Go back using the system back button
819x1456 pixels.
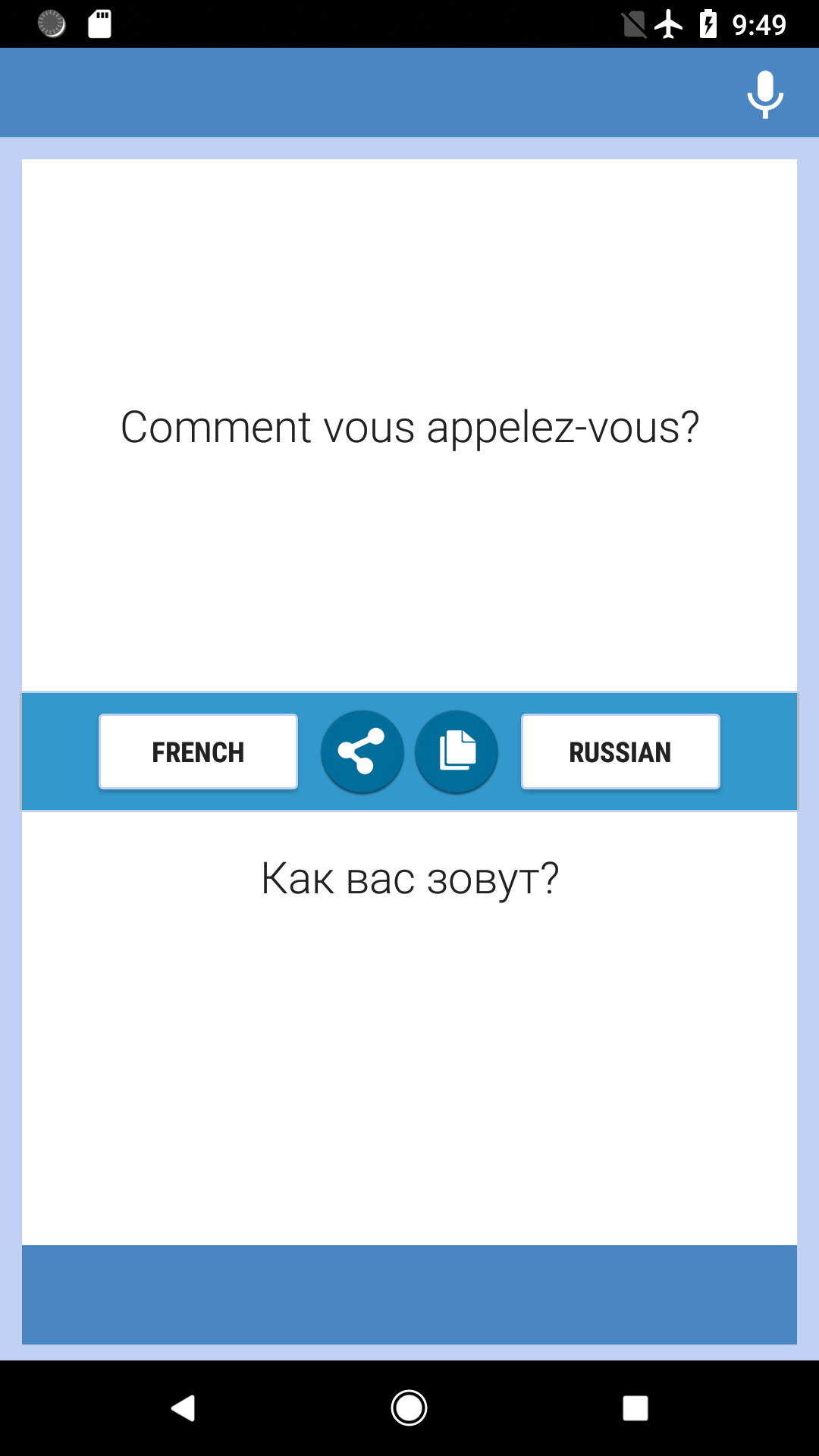pyautogui.click(x=184, y=1408)
